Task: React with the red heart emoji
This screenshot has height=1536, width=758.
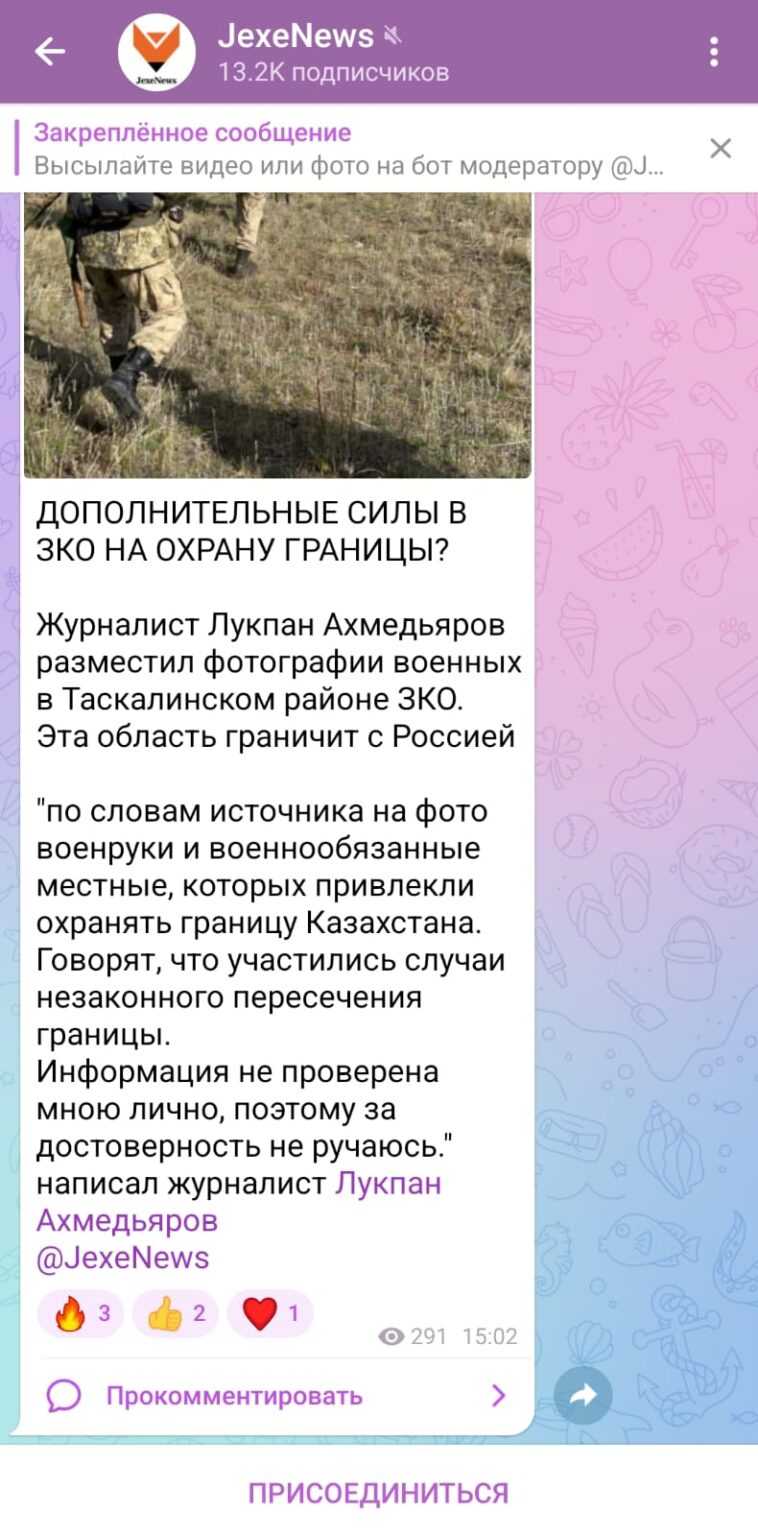Action: [270, 1314]
